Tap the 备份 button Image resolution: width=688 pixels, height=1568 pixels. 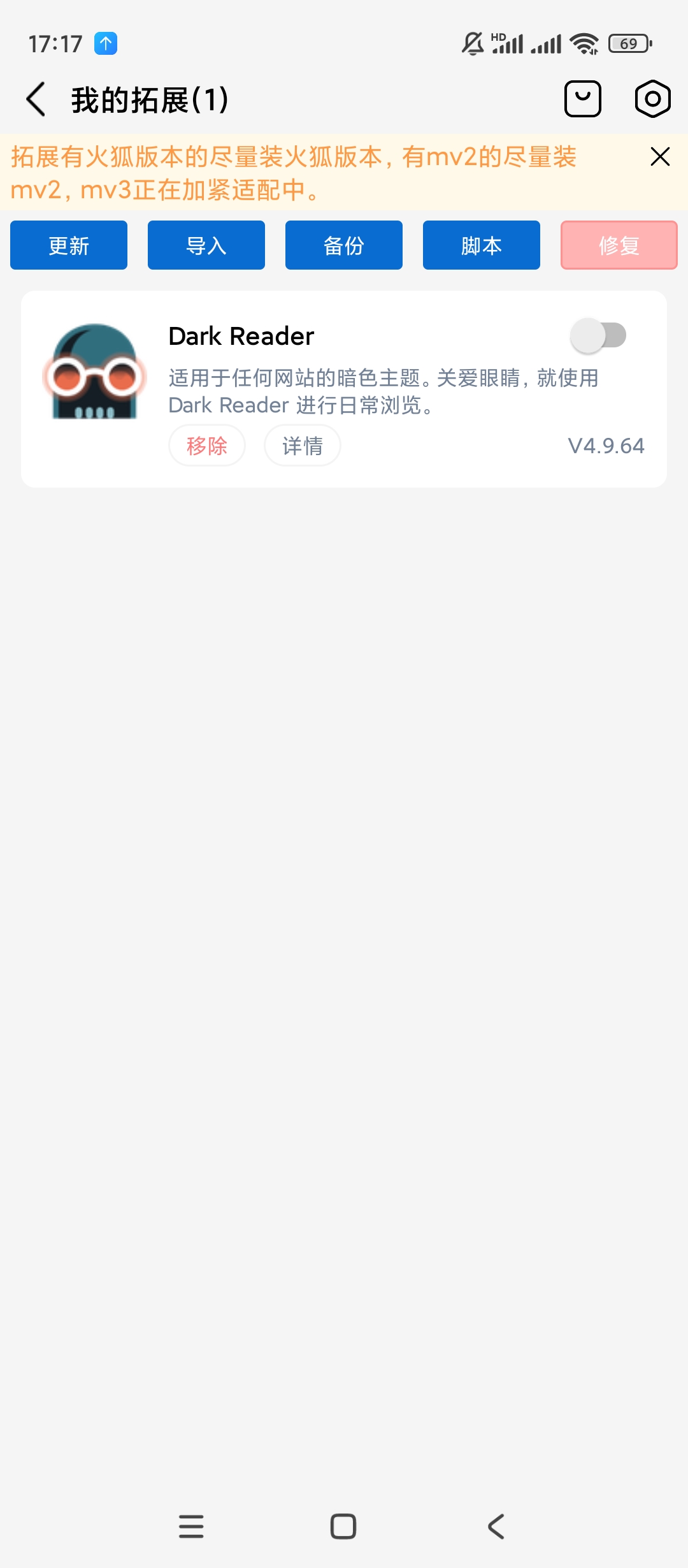pos(344,245)
